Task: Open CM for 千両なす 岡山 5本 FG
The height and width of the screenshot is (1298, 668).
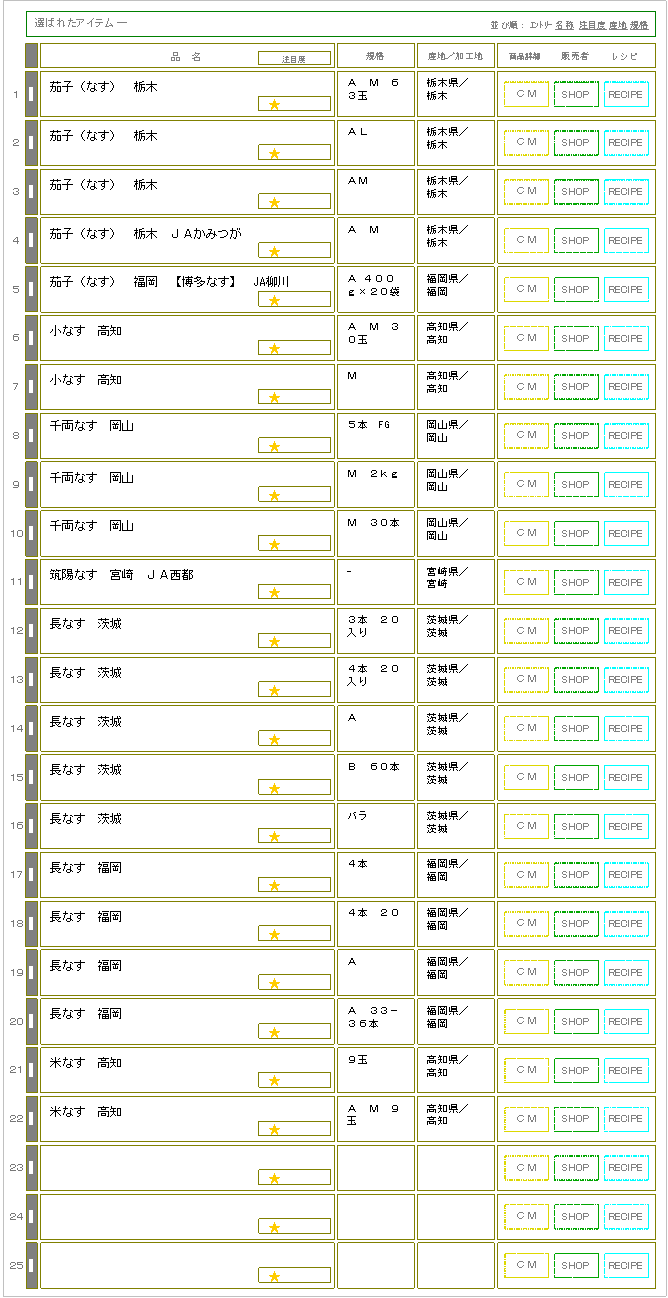Action: (x=526, y=436)
